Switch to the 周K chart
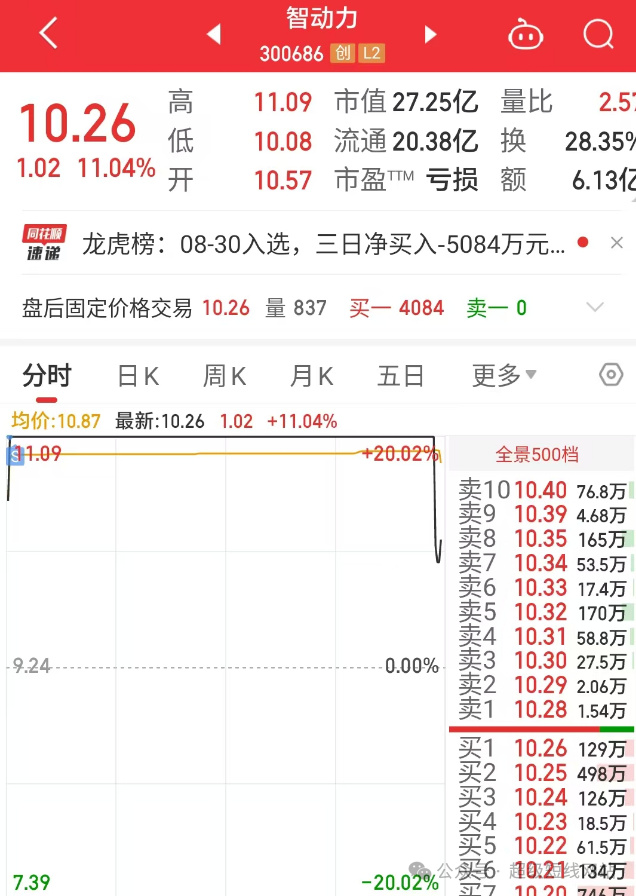This screenshot has height=896, width=636. click(x=225, y=376)
